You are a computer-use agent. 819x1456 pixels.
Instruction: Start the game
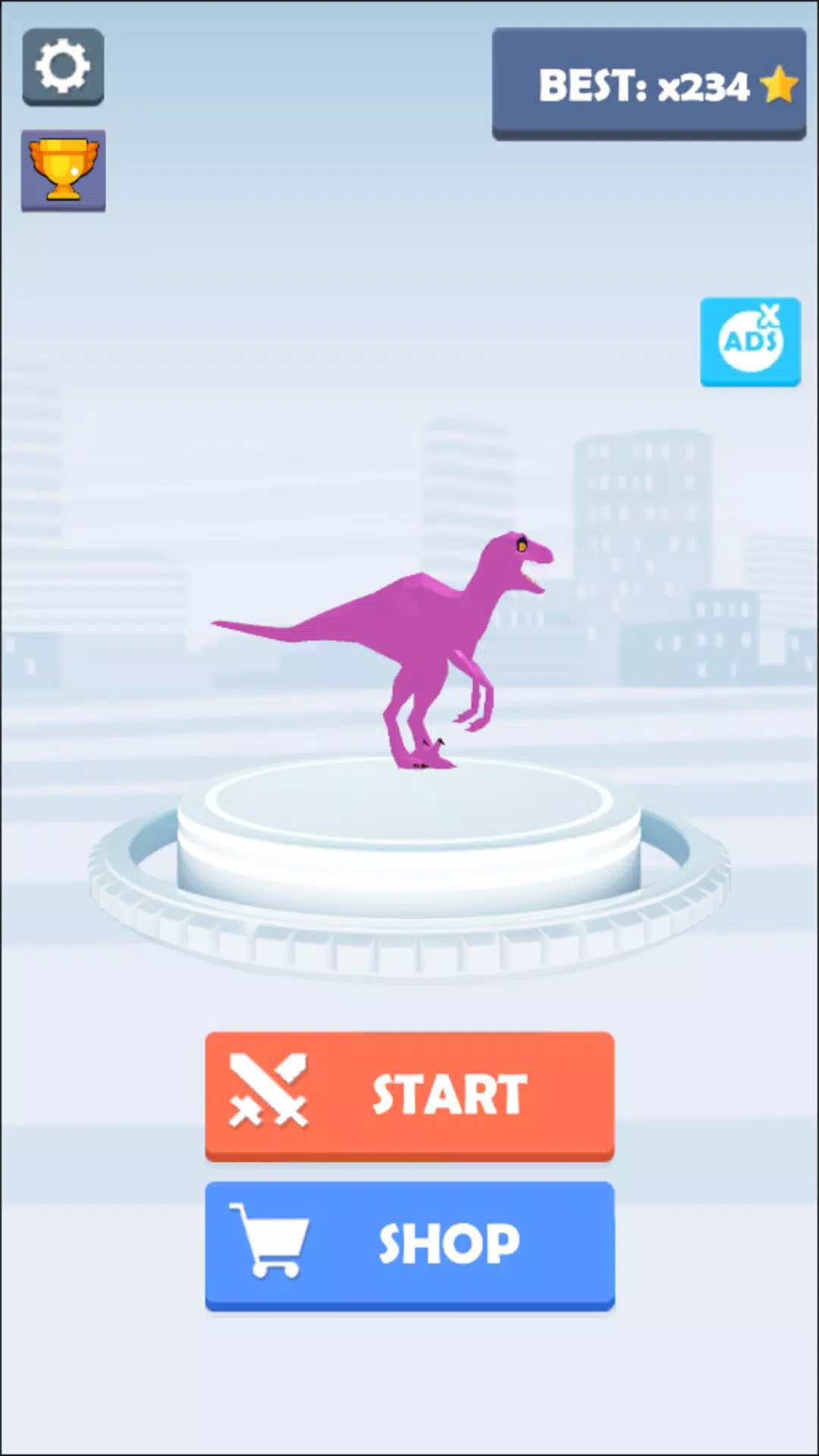tap(409, 1094)
